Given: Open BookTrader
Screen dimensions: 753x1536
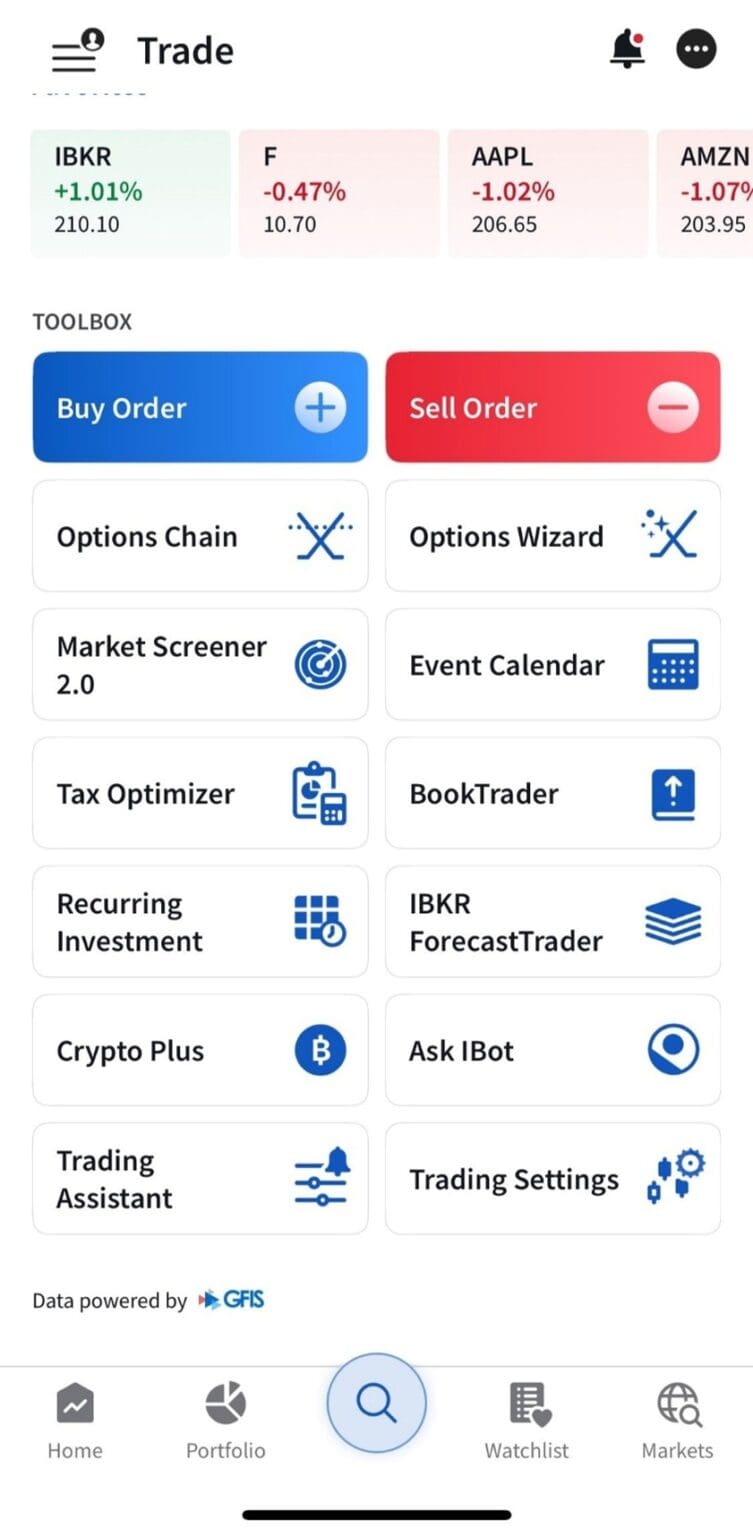Looking at the screenshot, I should (x=551, y=793).
